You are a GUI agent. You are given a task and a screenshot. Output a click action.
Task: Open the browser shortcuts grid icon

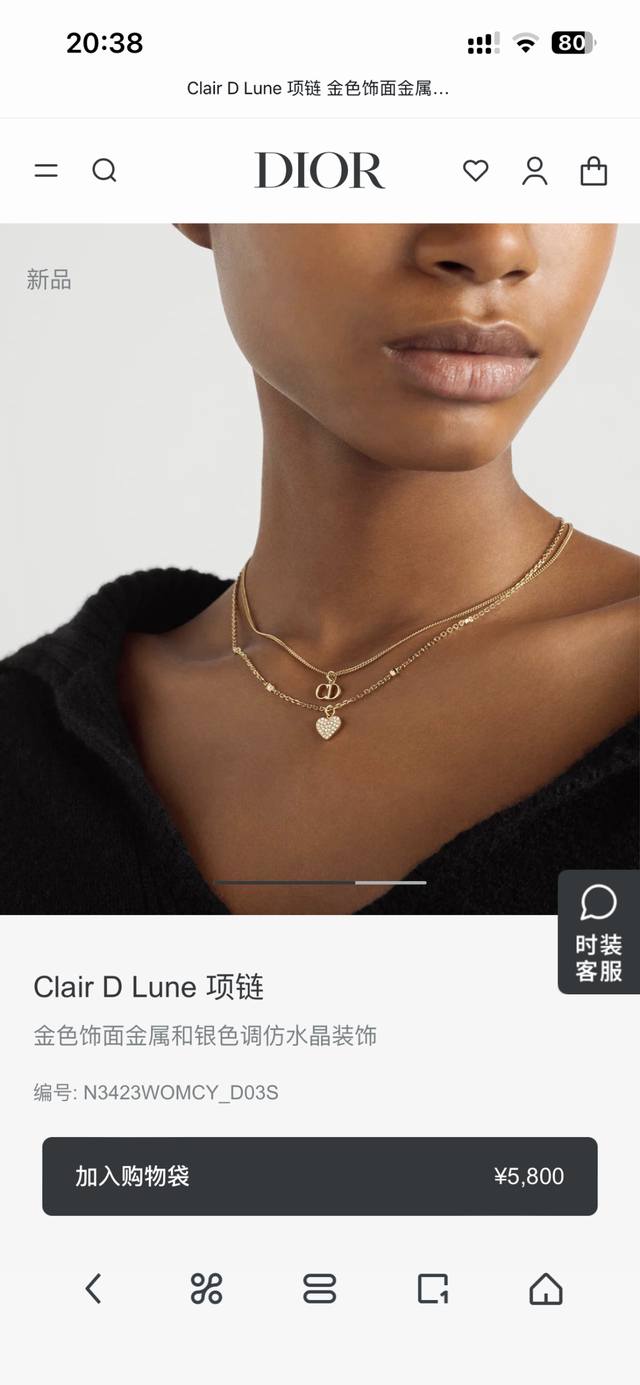point(206,1289)
